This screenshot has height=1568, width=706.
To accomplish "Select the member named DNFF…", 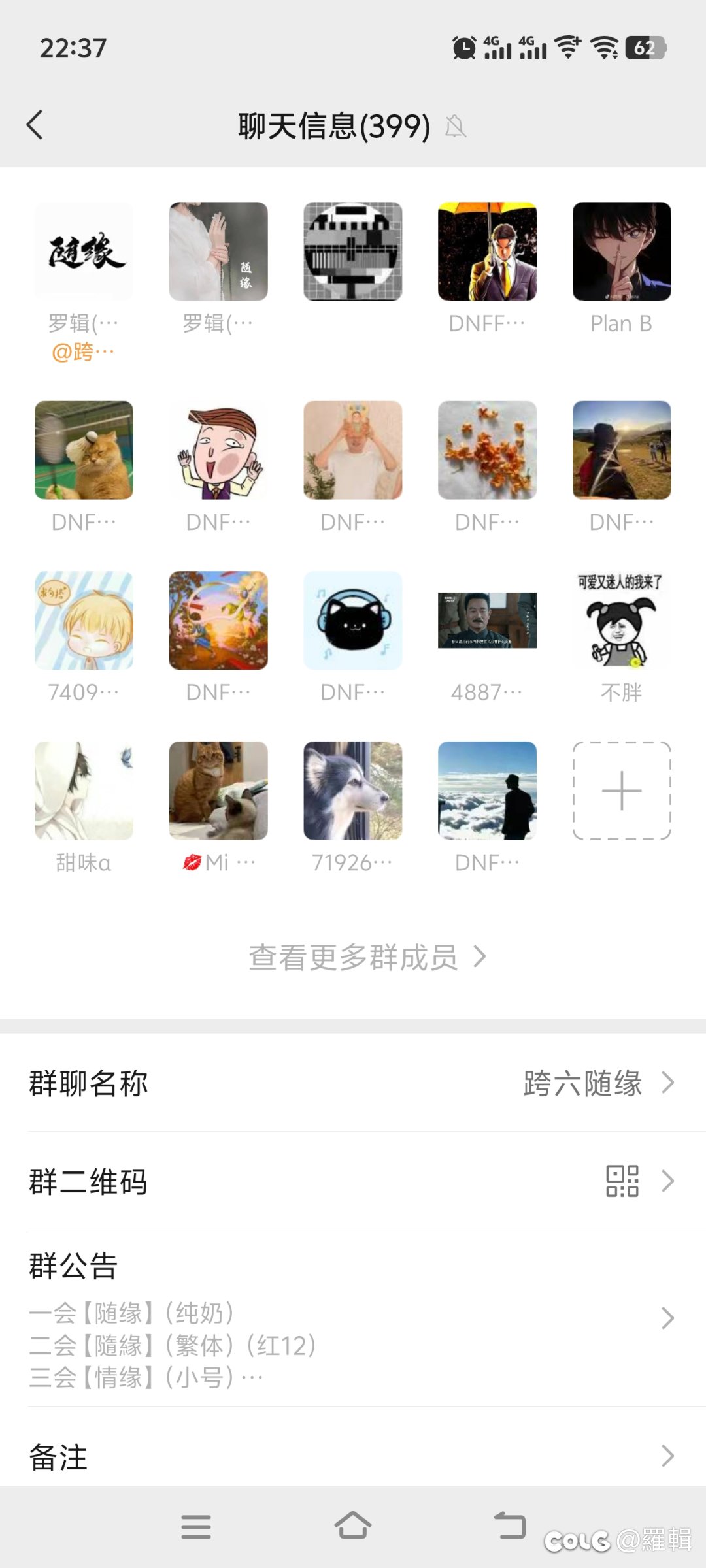I will 487,252.
